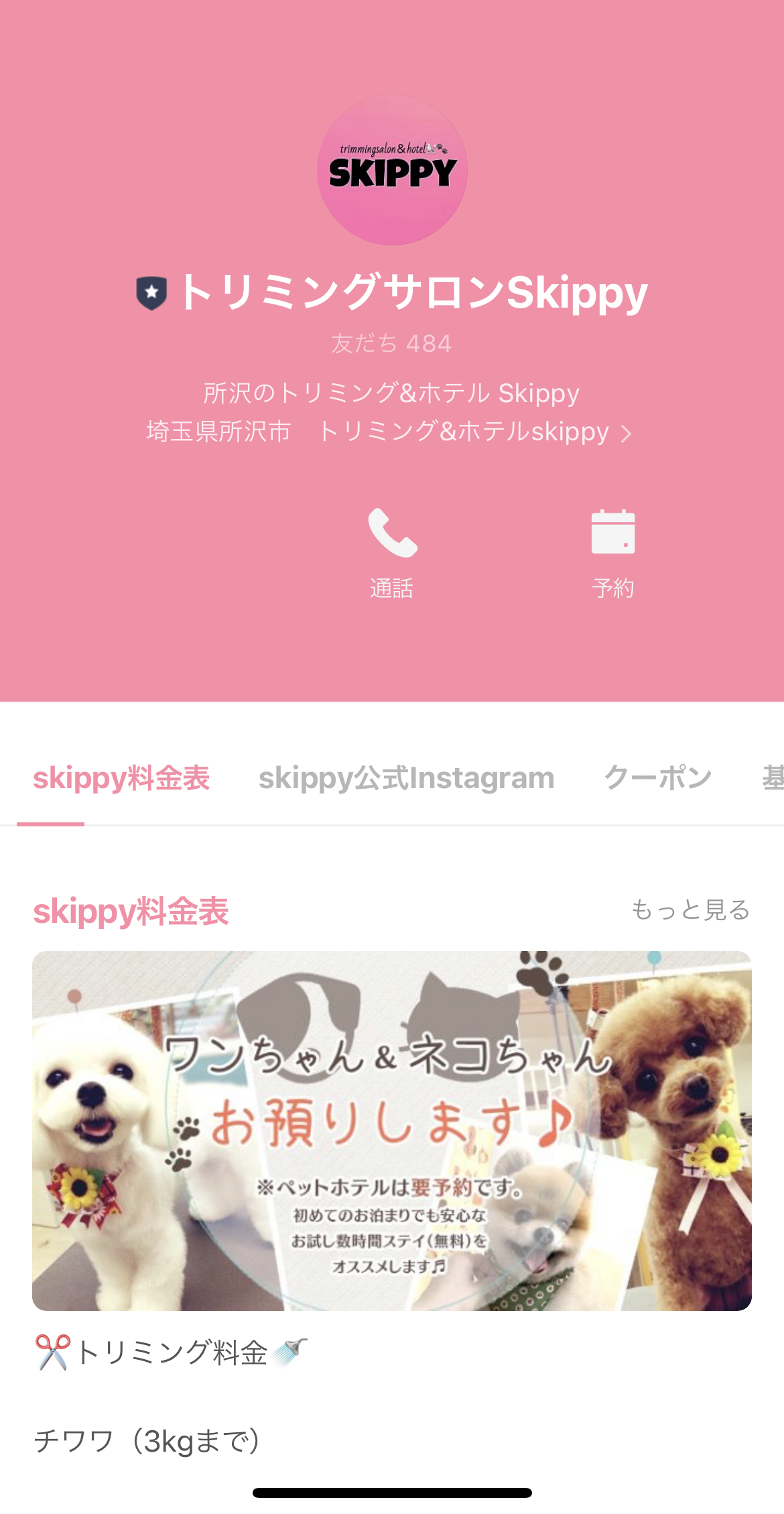
Task: Tap the 友だち 484 friend count
Action: [x=391, y=343]
